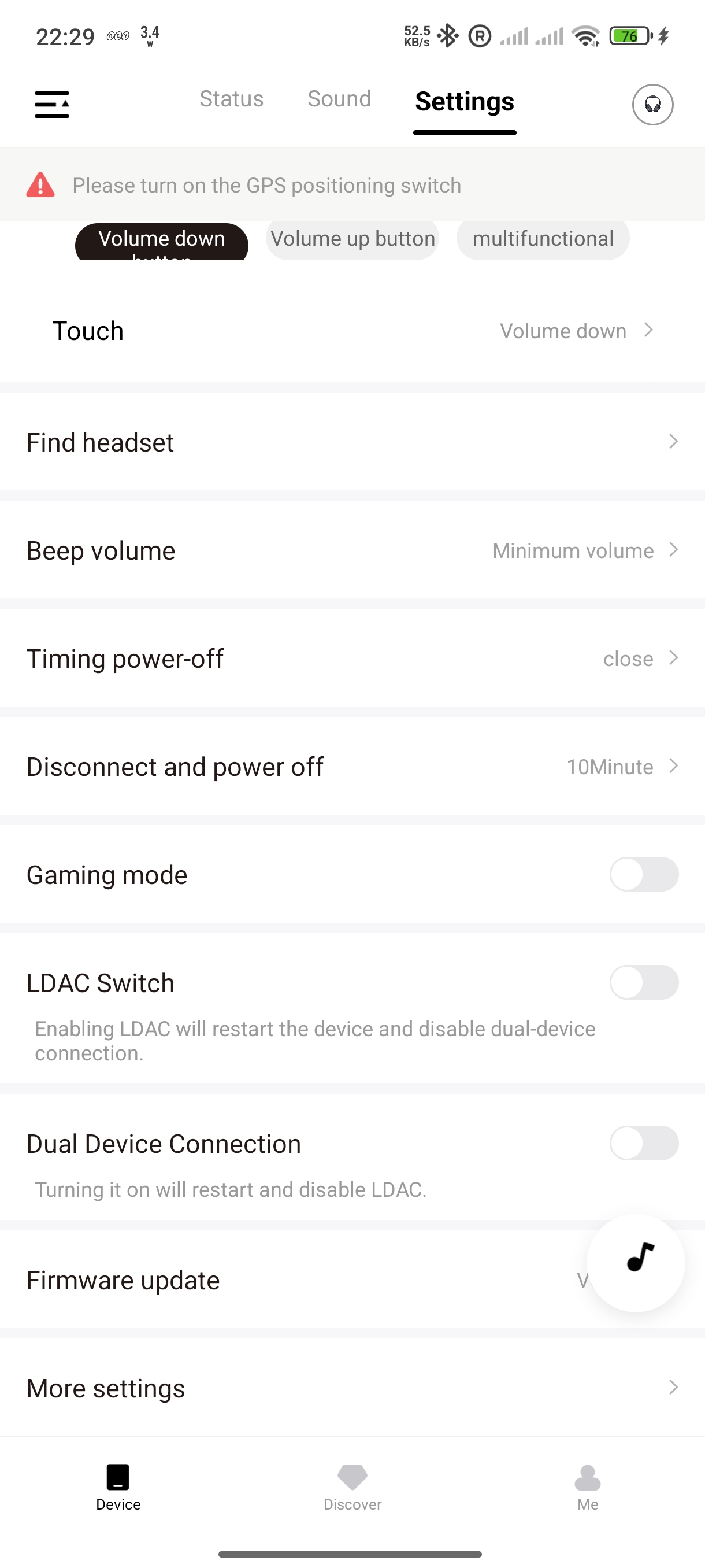Enable Gaming mode
The height and width of the screenshot is (1568, 705).
coord(644,874)
